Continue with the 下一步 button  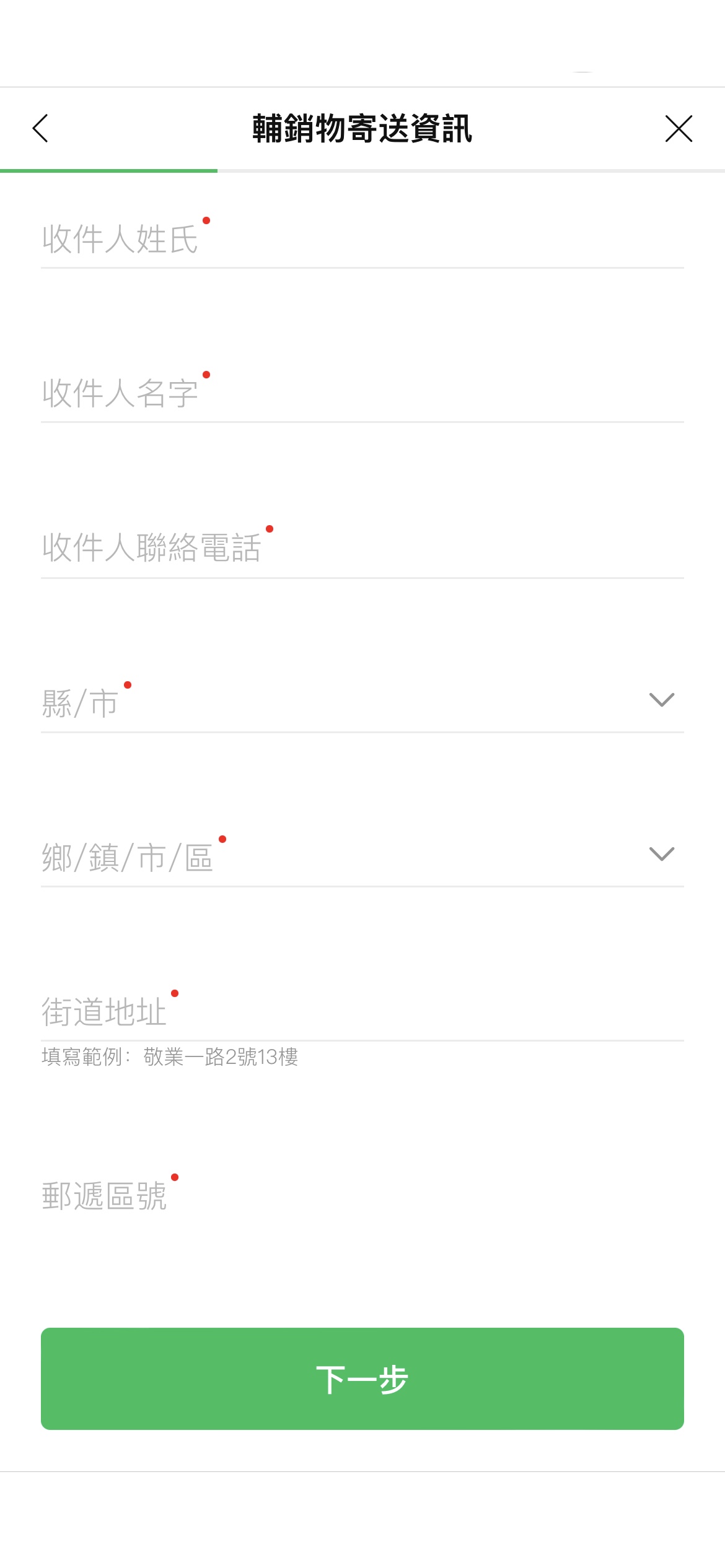pos(362,1379)
